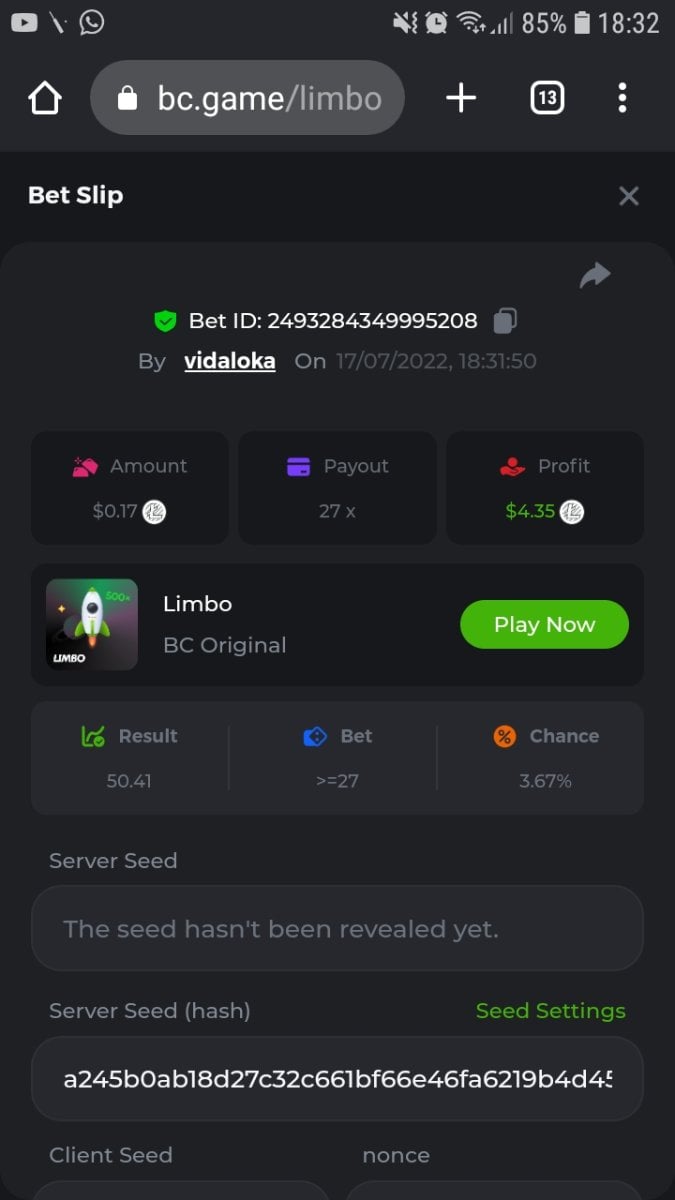Go to the browser home page

[x=45, y=98]
